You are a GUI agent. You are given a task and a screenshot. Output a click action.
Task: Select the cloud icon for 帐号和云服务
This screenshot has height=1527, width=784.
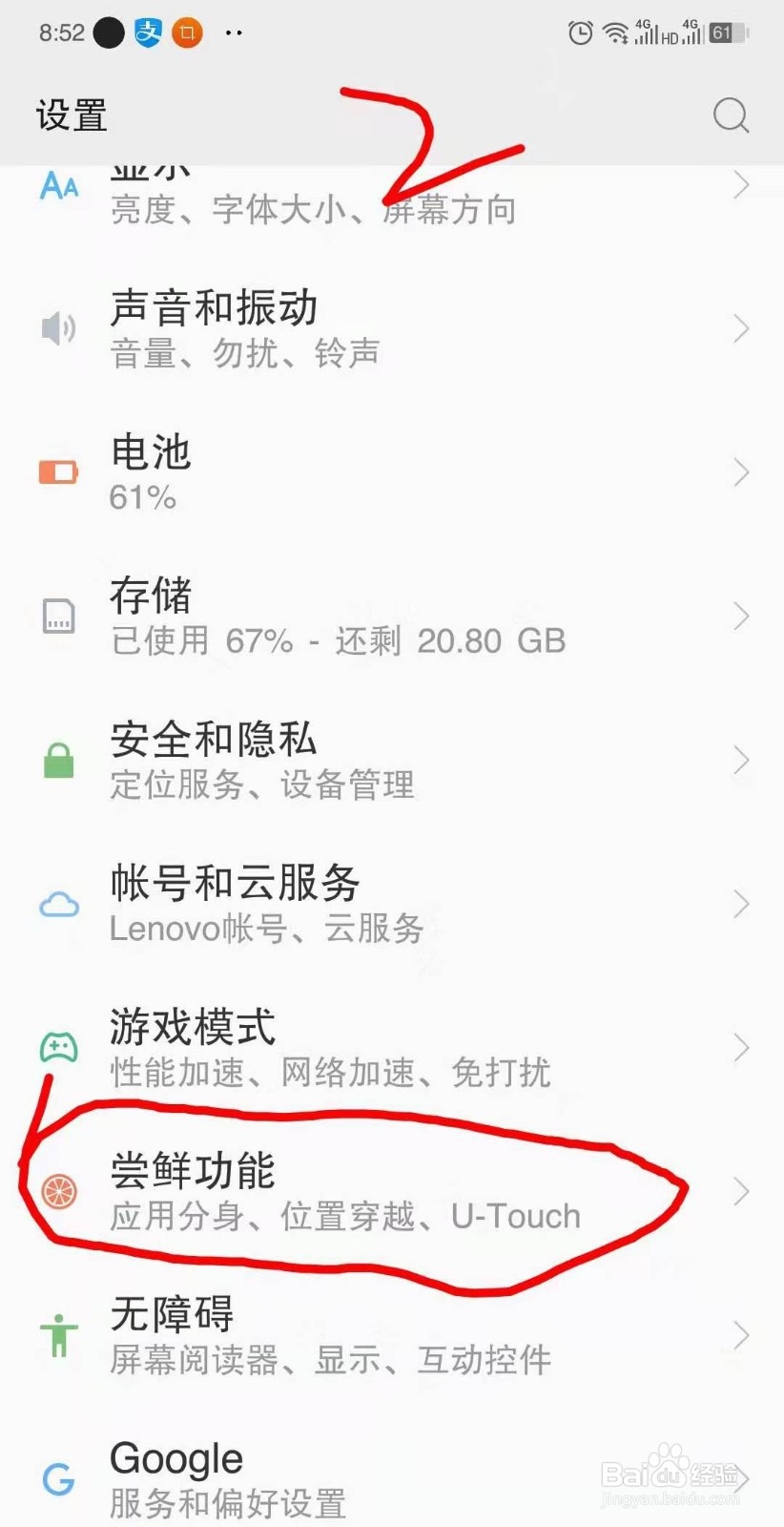(59, 904)
